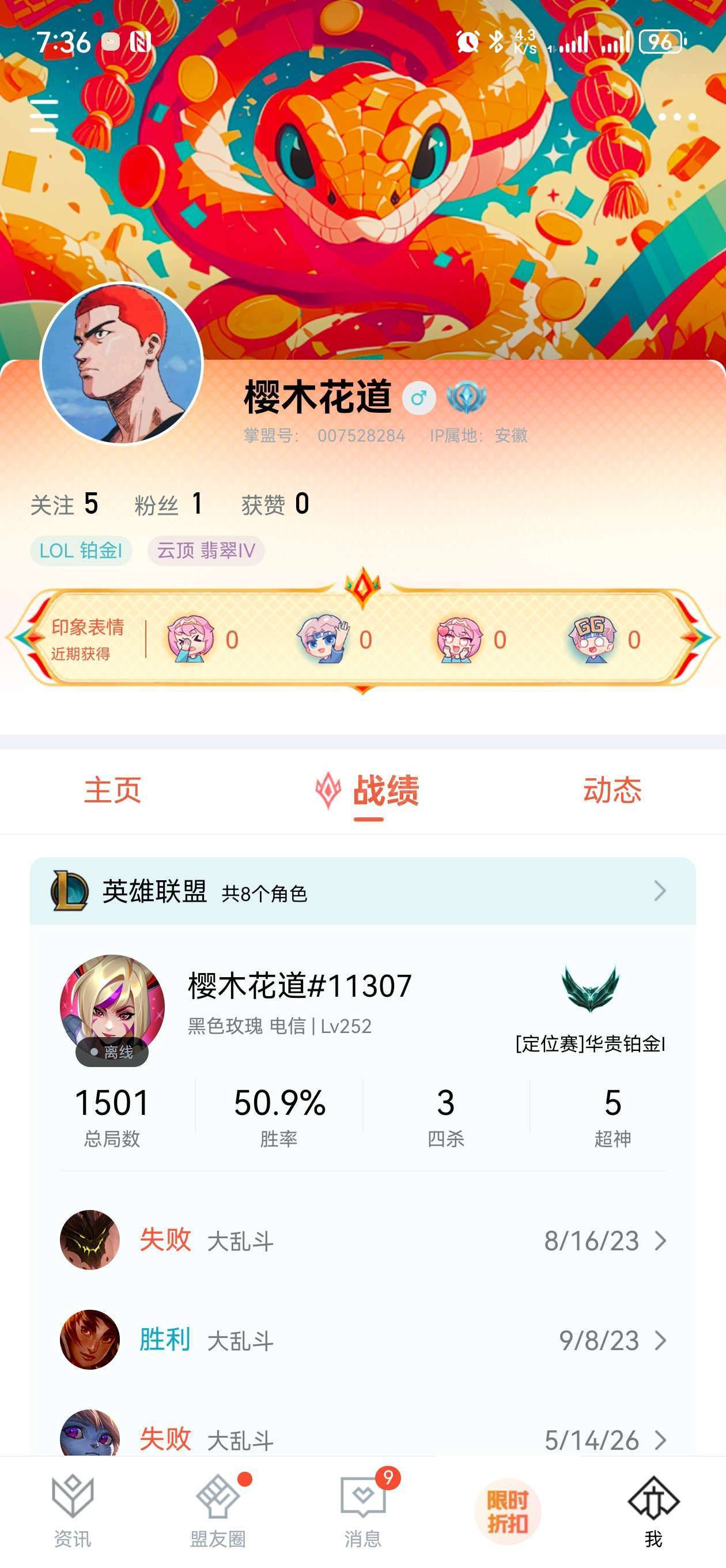Tap the 樱木花道 profile avatar

pyautogui.click(x=121, y=363)
